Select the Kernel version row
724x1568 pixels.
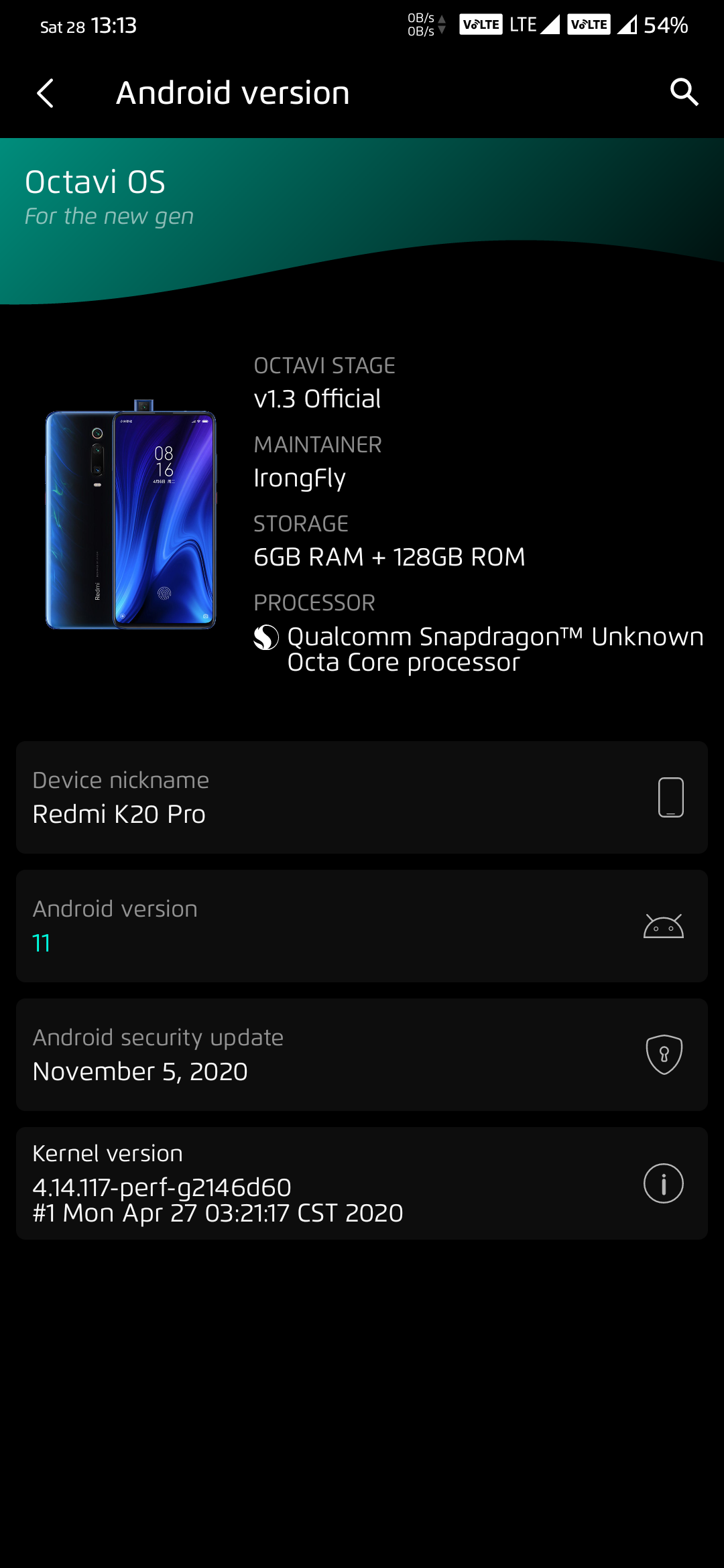click(362, 1183)
